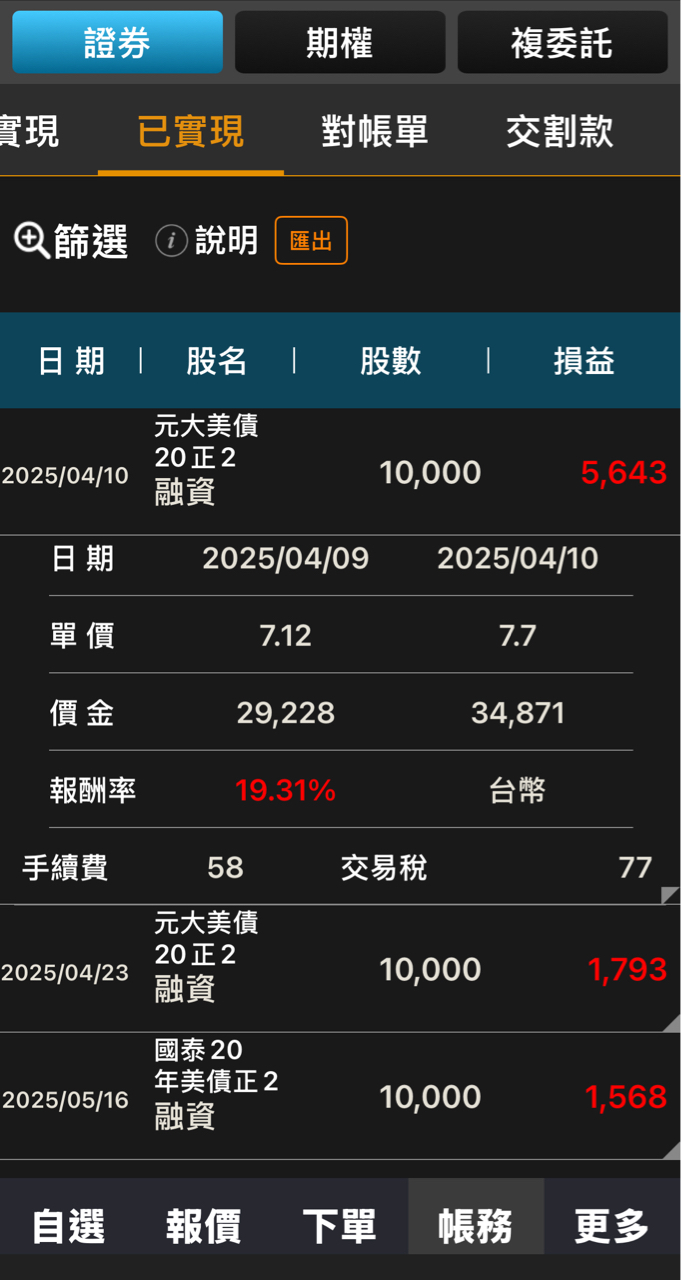Switch to the 期權 segment

coord(340,43)
